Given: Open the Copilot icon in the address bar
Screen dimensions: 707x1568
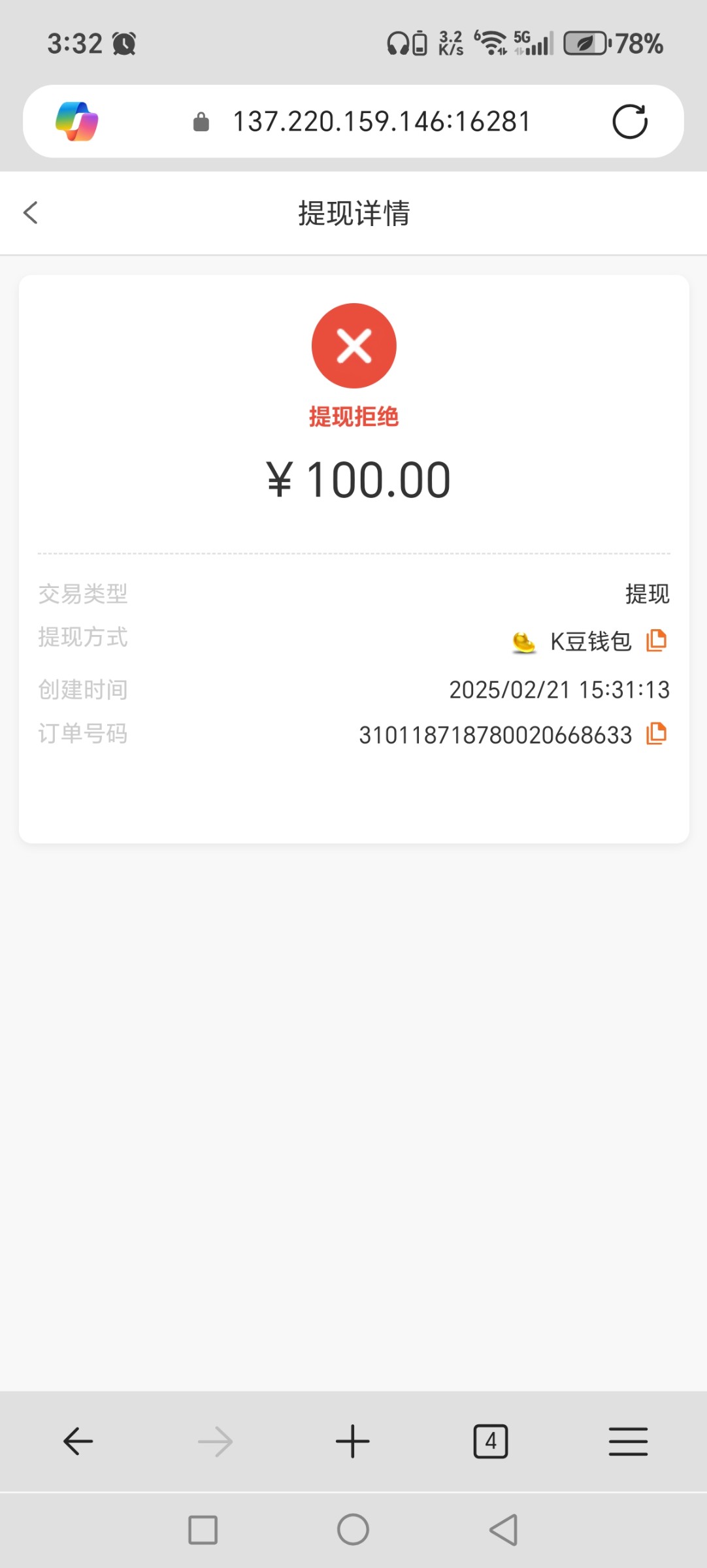Looking at the screenshot, I should point(77,122).
